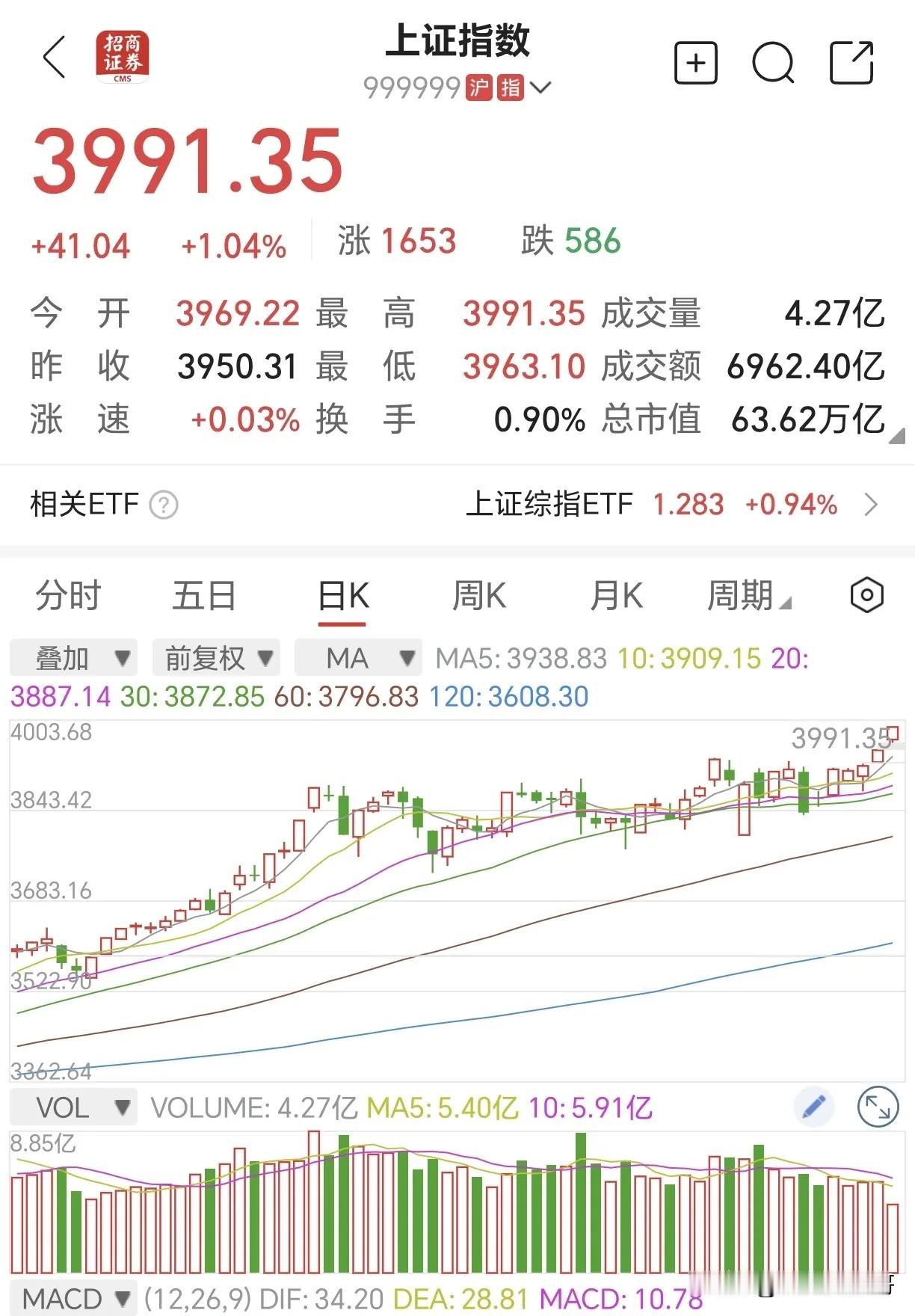The image size is (915, 1316).
Task: Switch to the 分时 chart tab
Action: coord(68,597)
